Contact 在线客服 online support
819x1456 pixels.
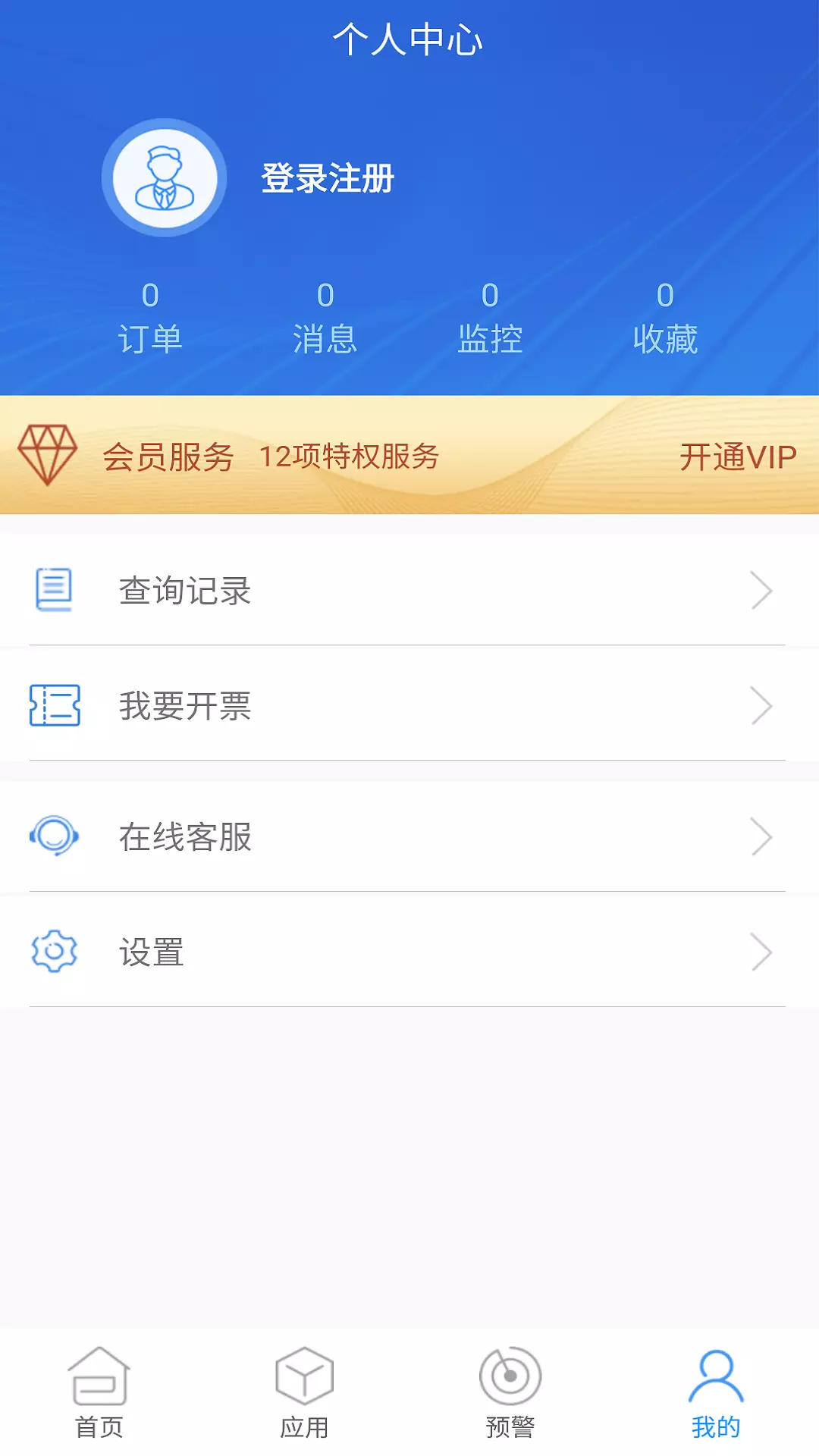(x=408, y=836)
